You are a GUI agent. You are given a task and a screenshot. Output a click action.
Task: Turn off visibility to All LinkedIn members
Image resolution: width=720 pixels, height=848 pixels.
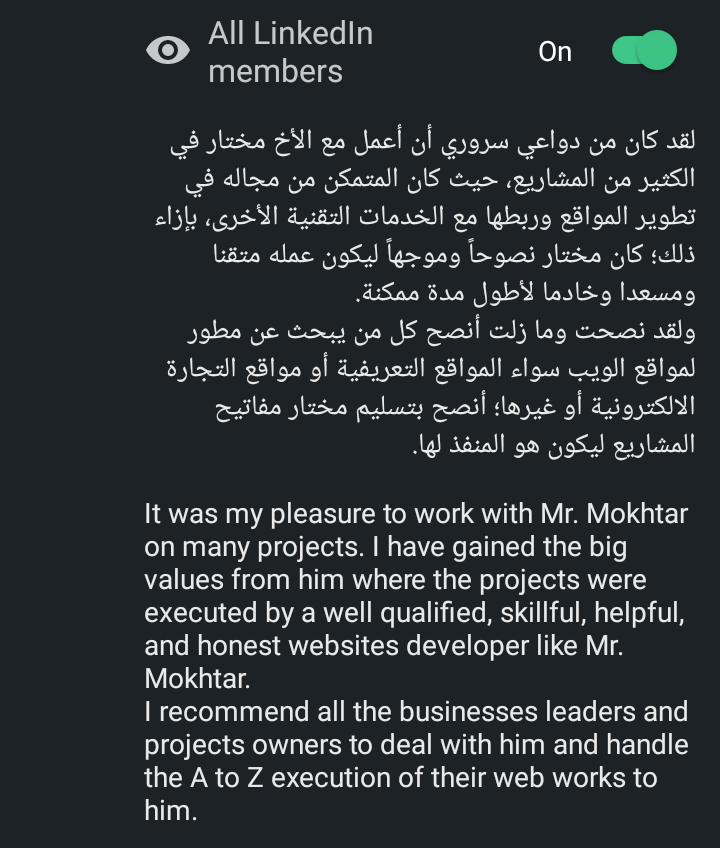pos(644,51)
